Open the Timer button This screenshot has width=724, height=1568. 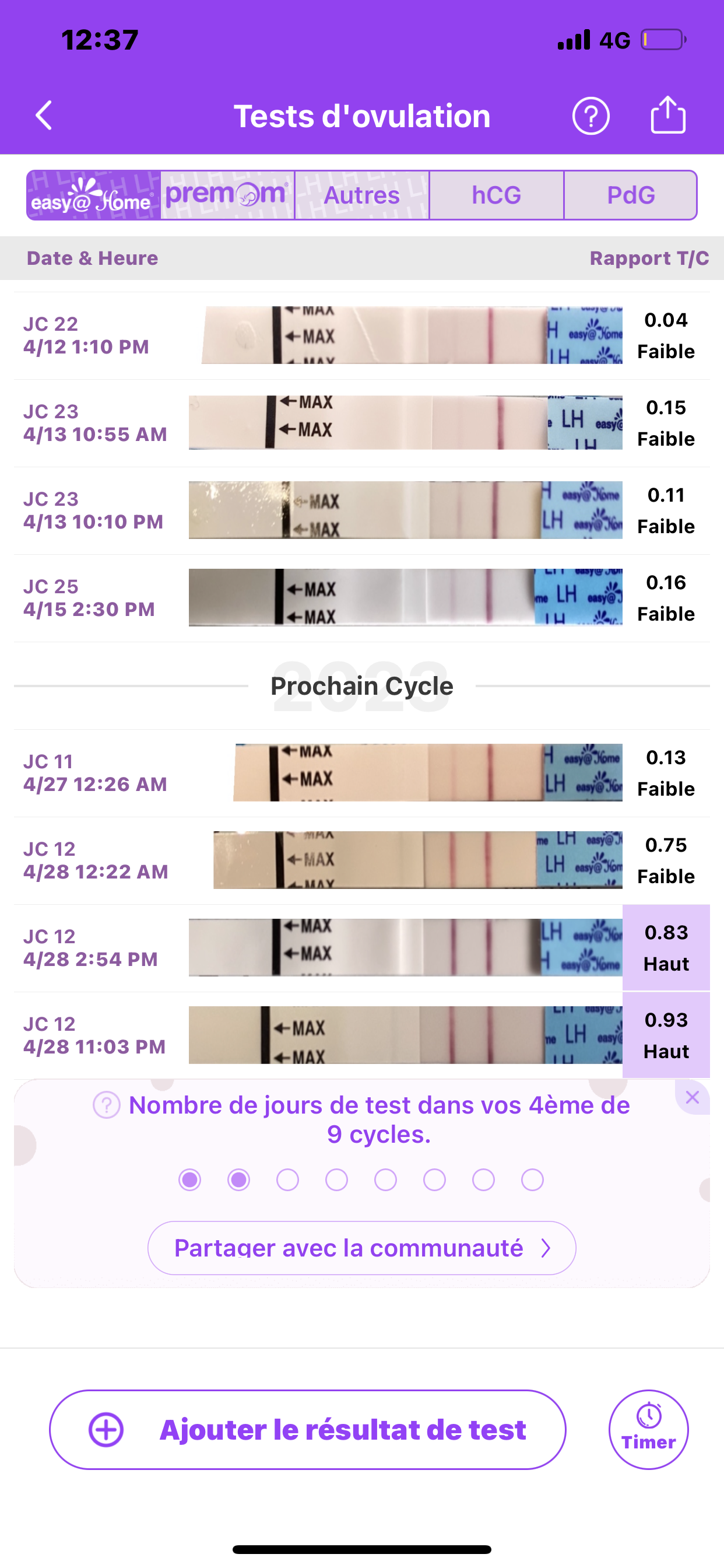tap(649, 1430)
